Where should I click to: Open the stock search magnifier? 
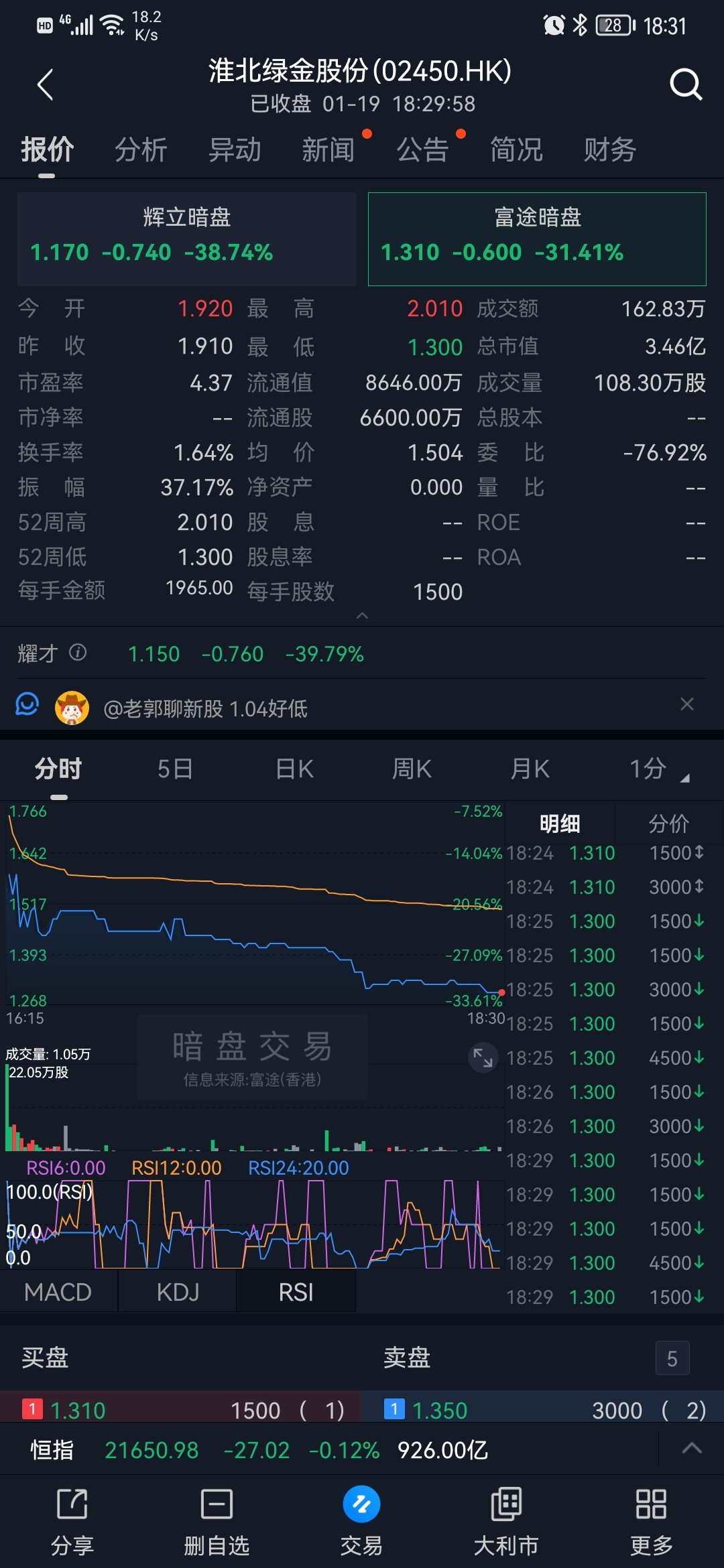[685, 85]
